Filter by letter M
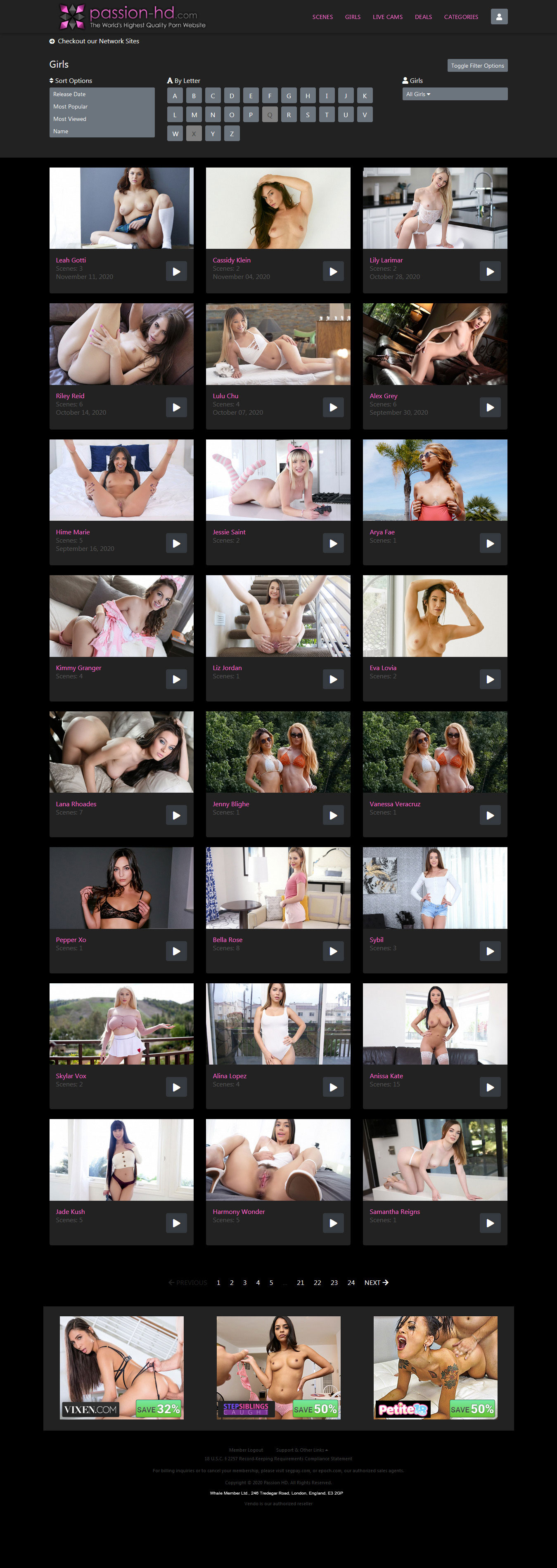Viewport: 557px width, 1568px height. tap(194, 114)
